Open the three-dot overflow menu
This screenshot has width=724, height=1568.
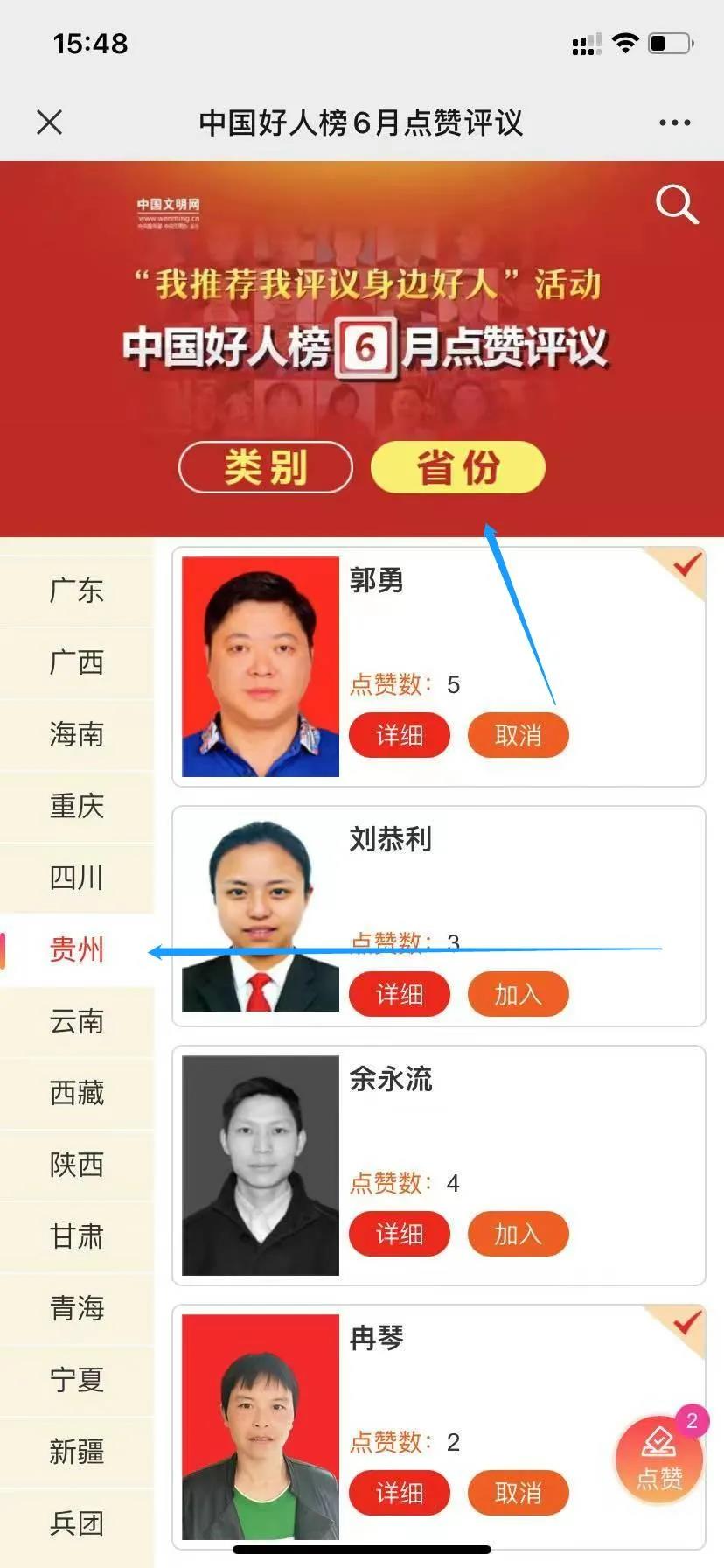point(674,122)
